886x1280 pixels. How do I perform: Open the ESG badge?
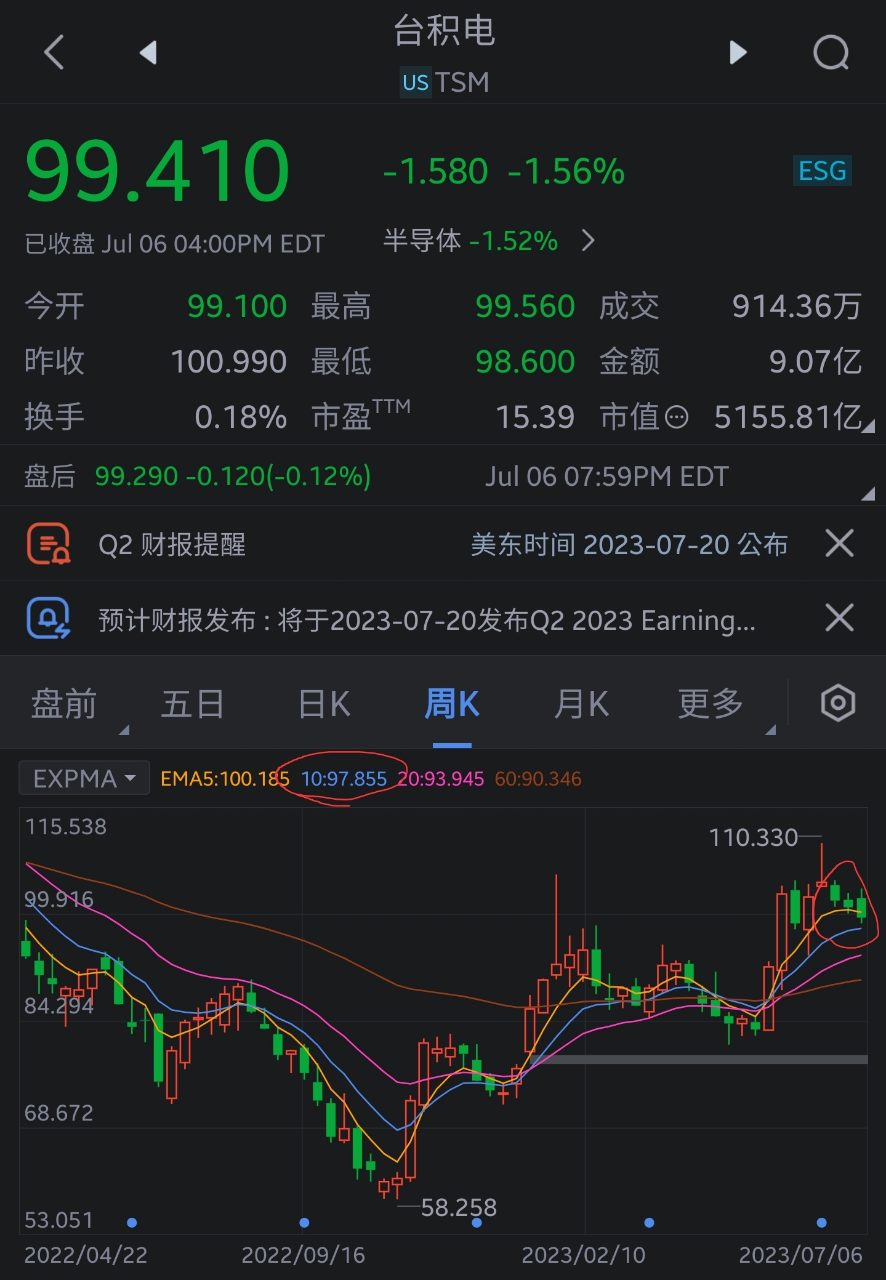coord(822,171)
